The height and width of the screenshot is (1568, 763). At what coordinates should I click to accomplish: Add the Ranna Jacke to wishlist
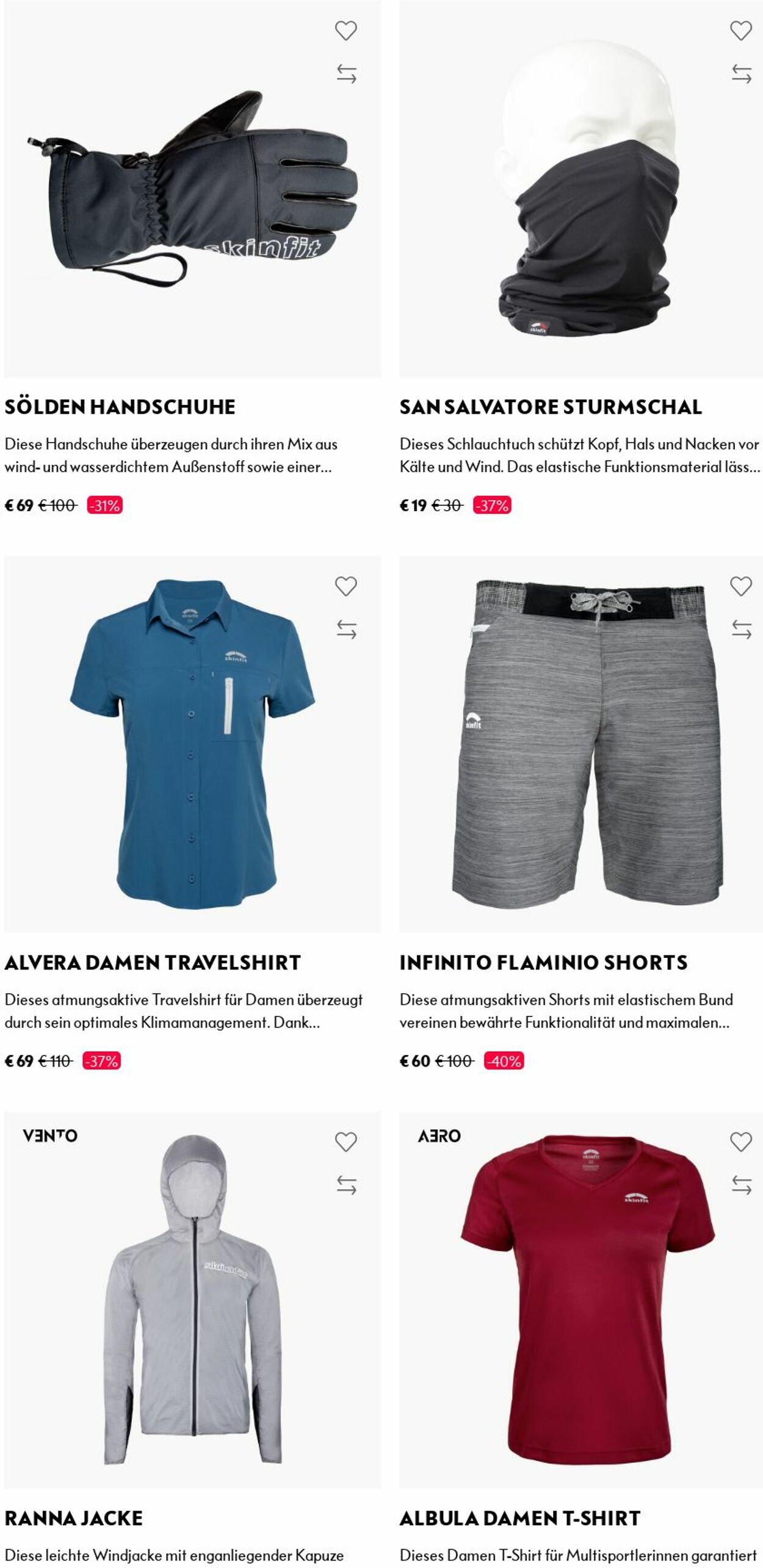pyautogui.click(x=345, y=1142)
